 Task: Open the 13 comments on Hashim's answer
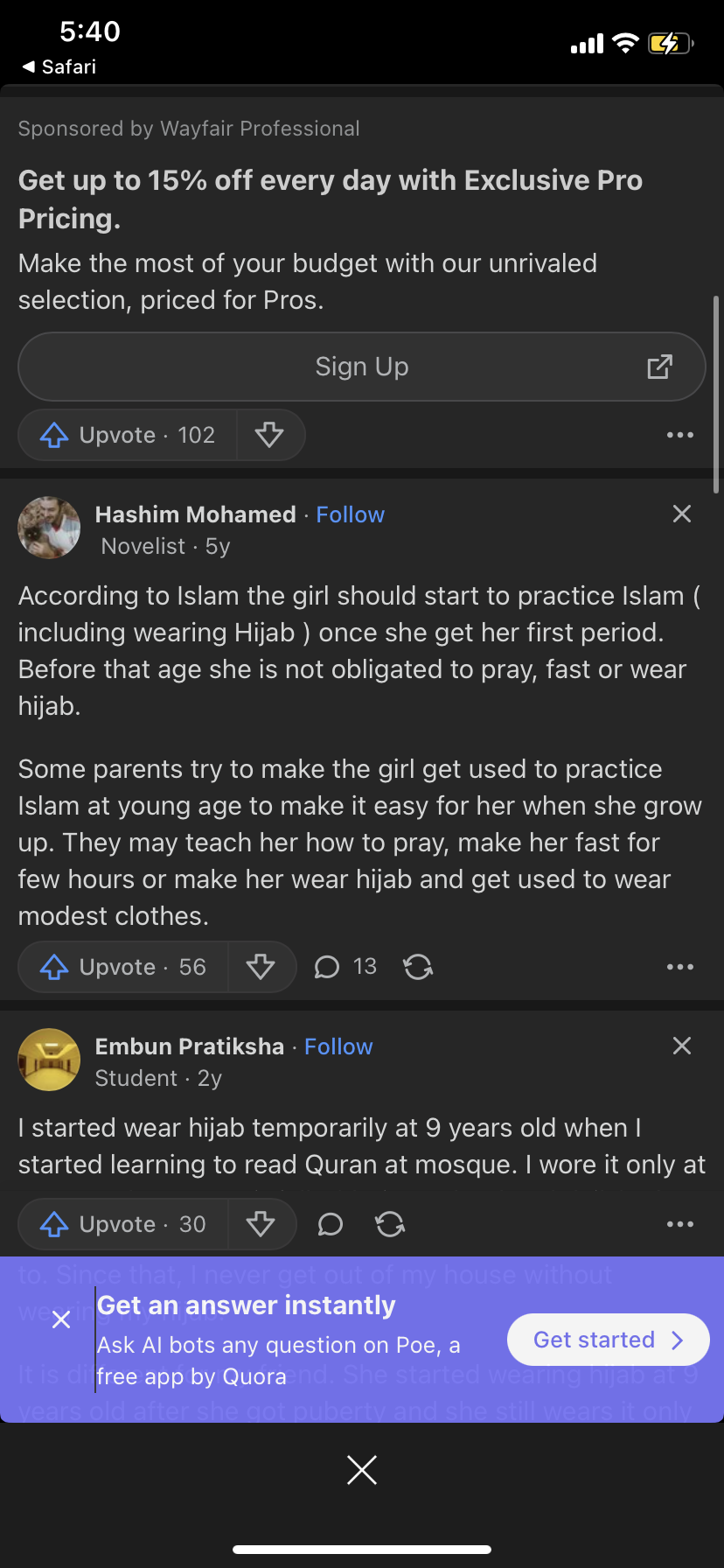tap(345, 967)
